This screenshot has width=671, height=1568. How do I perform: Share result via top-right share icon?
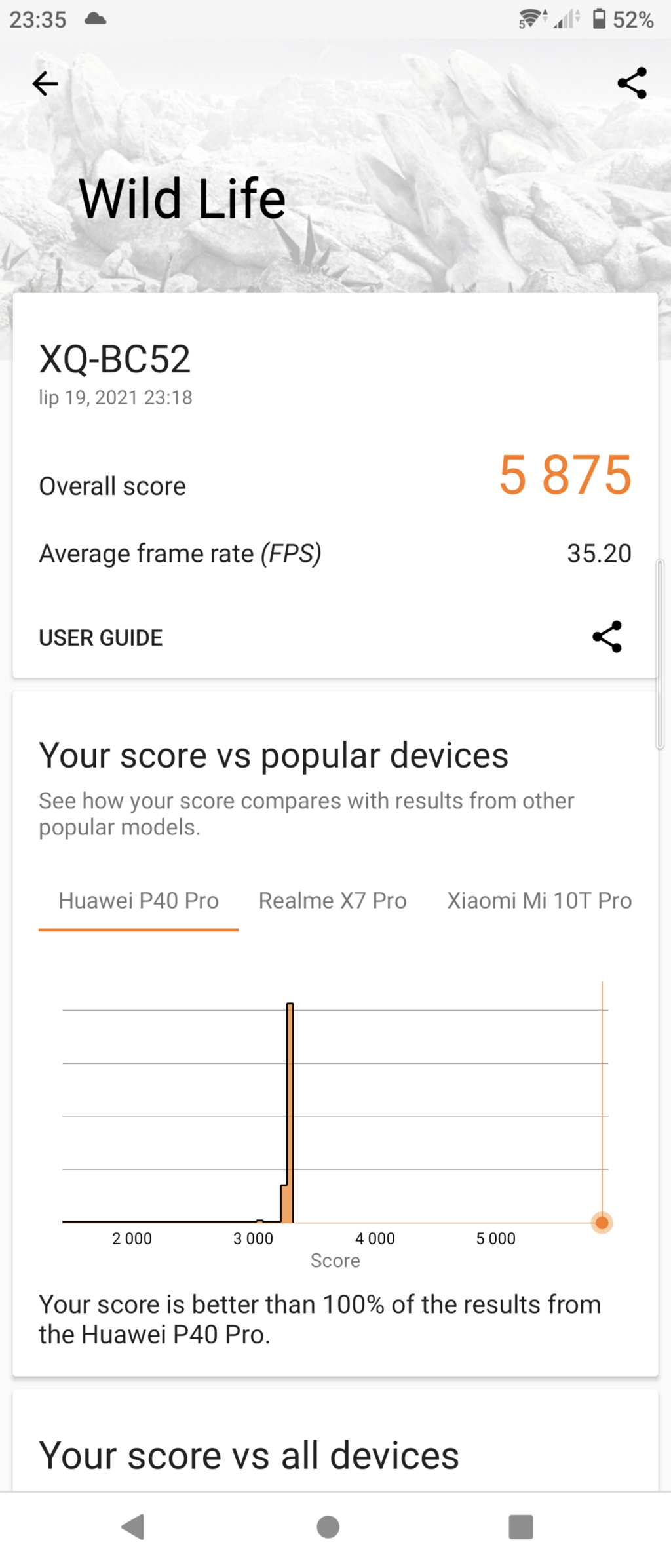[x=632, y=83]
